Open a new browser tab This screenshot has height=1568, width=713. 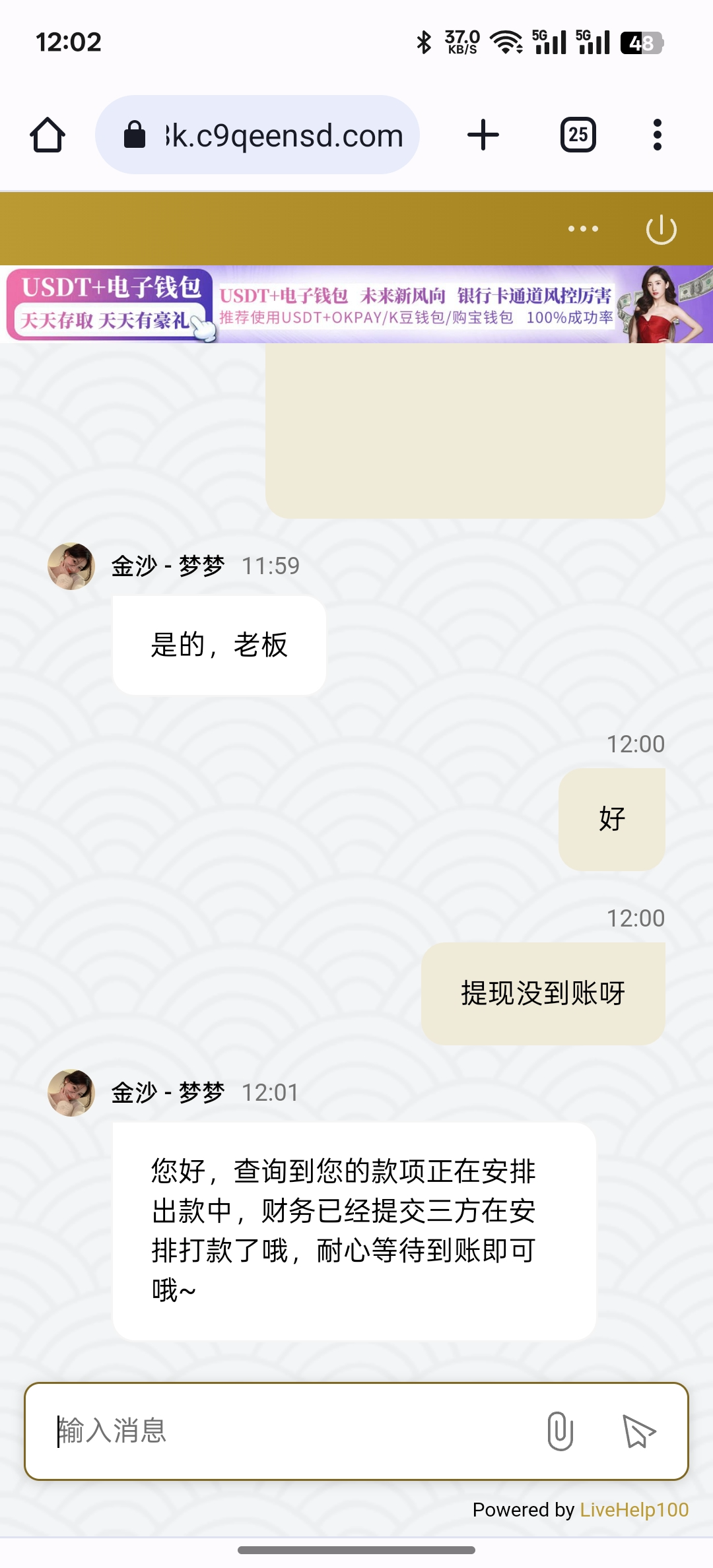(x=483, y=135)
